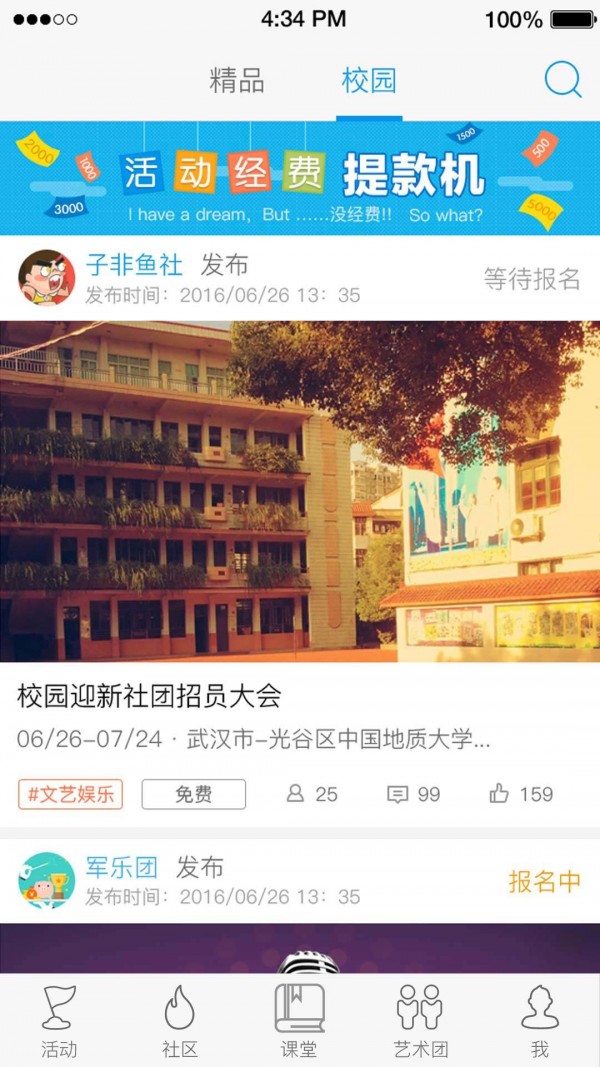Screen dimensions: 600x1067
Task: Go to the 我 profile tab
Action: tap(540, 1021)
